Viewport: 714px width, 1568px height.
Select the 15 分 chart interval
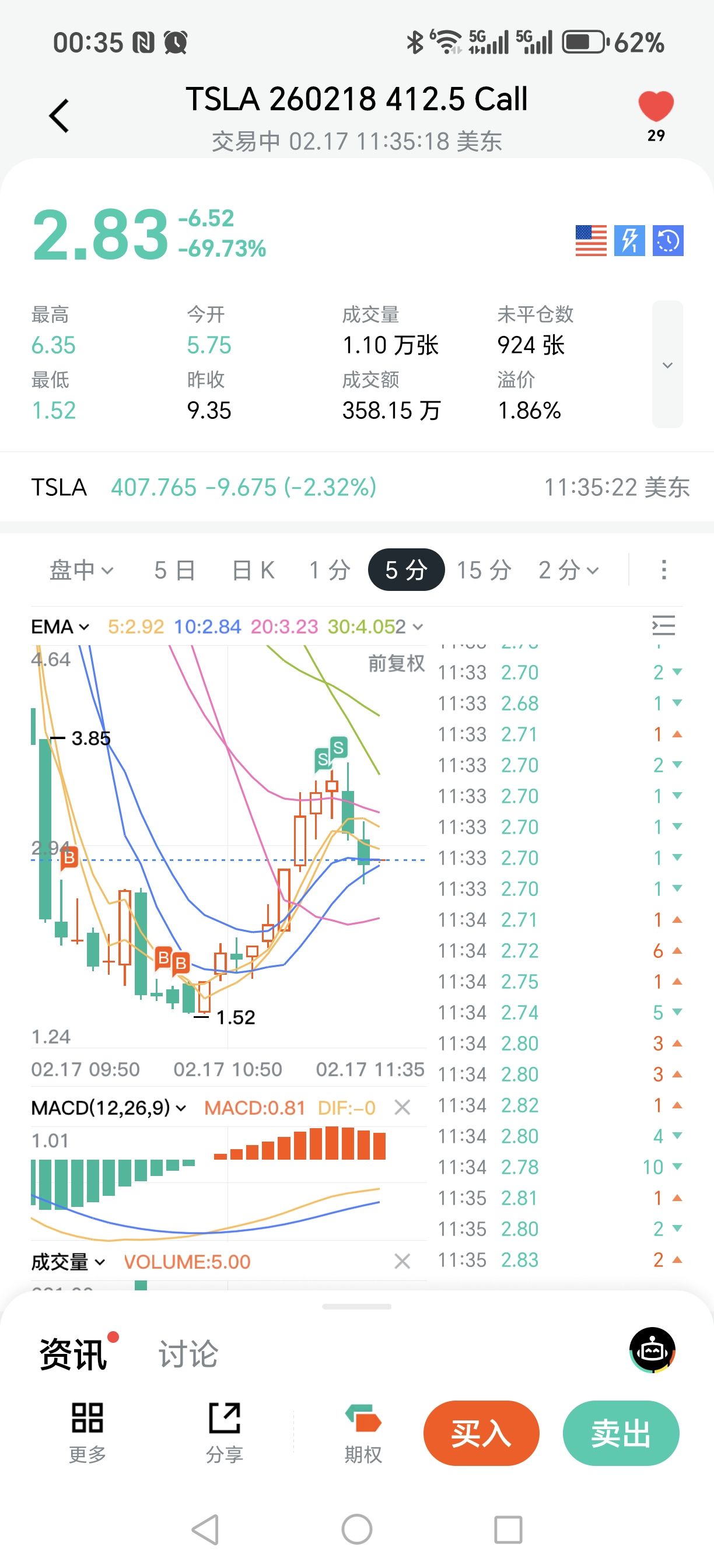click(x=484, y=570)
